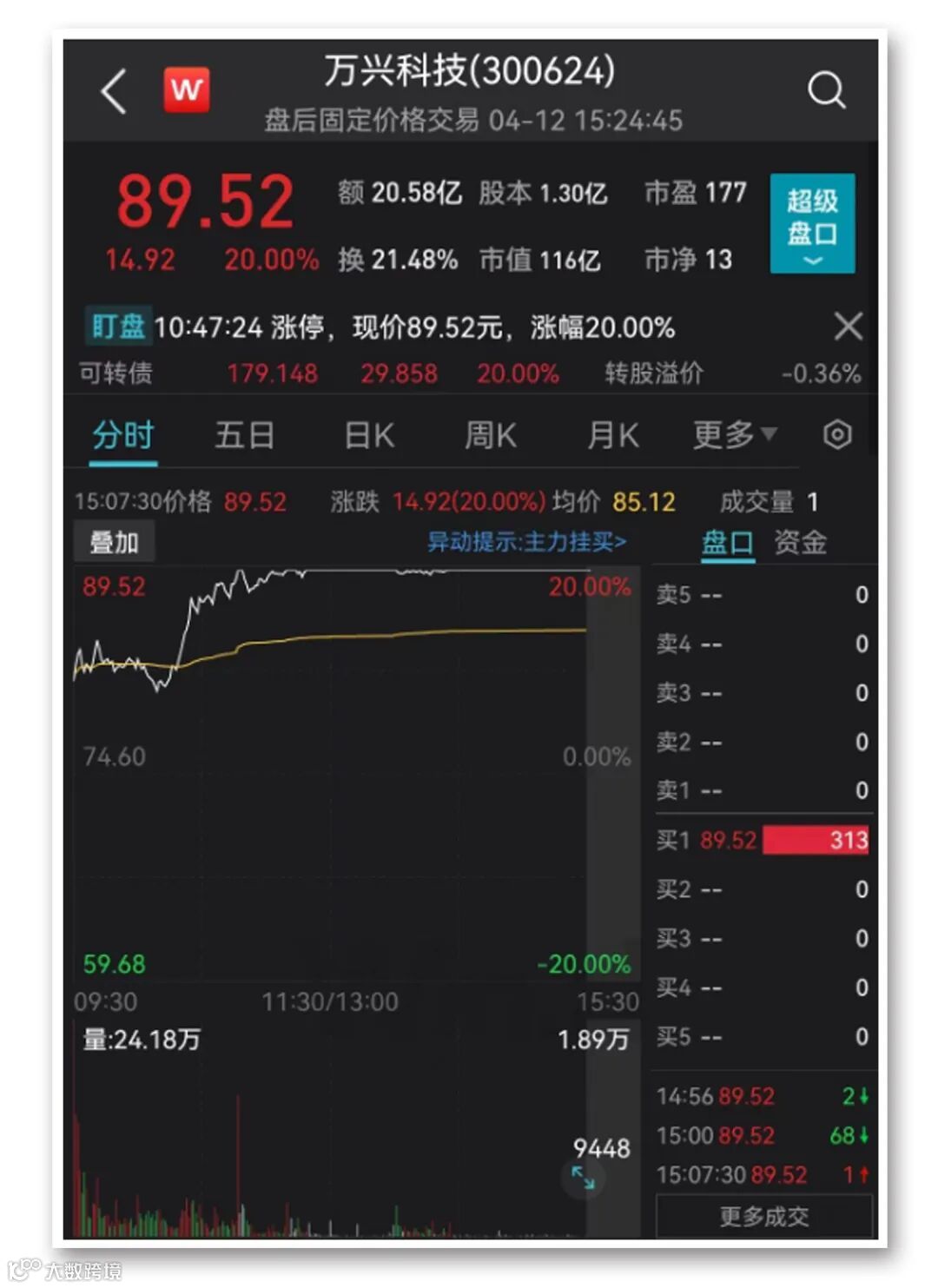
Task: Expand the 超级盘口 panel
Action: (x=812, y=224)
